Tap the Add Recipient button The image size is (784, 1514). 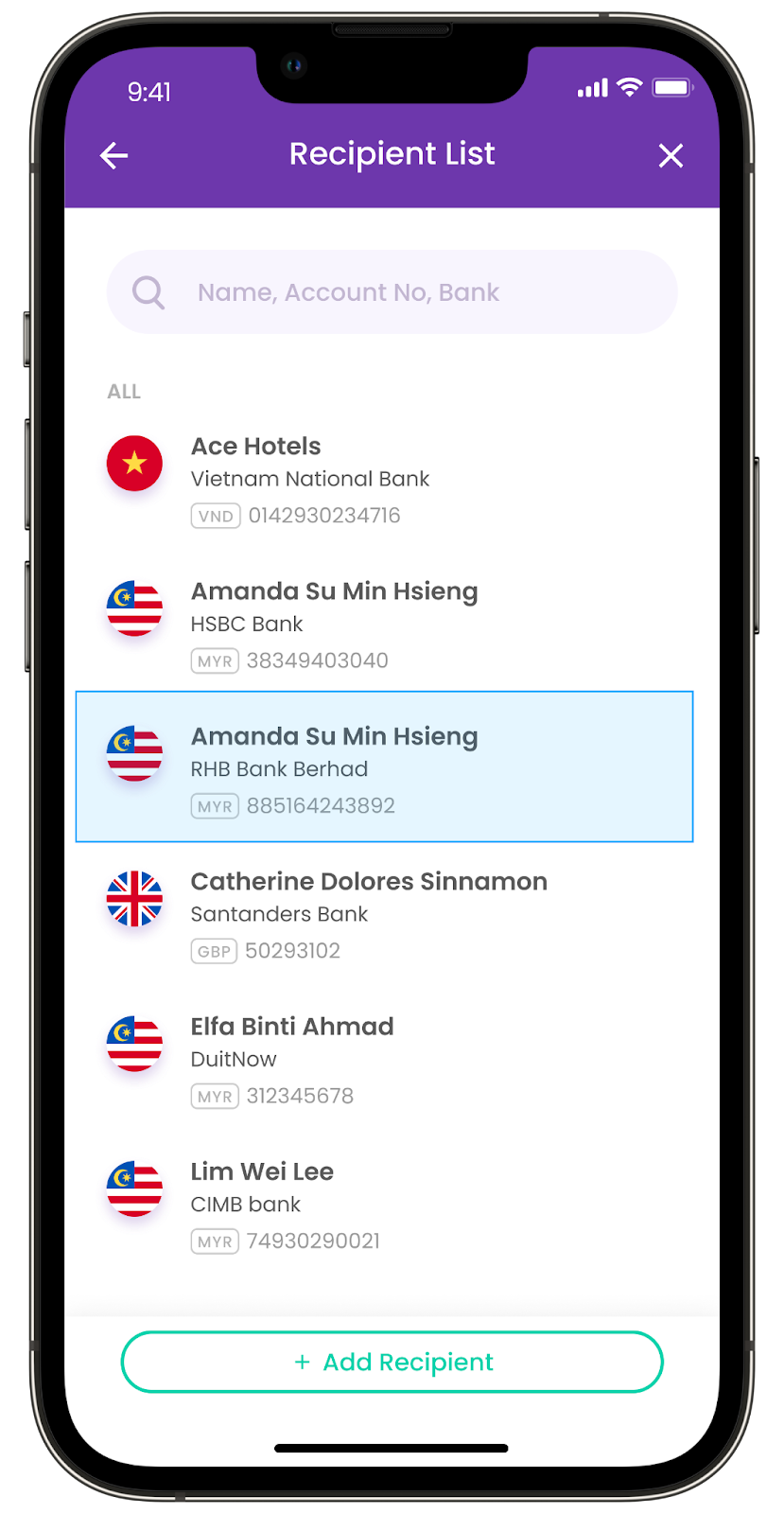click(x=392, y=1362)
